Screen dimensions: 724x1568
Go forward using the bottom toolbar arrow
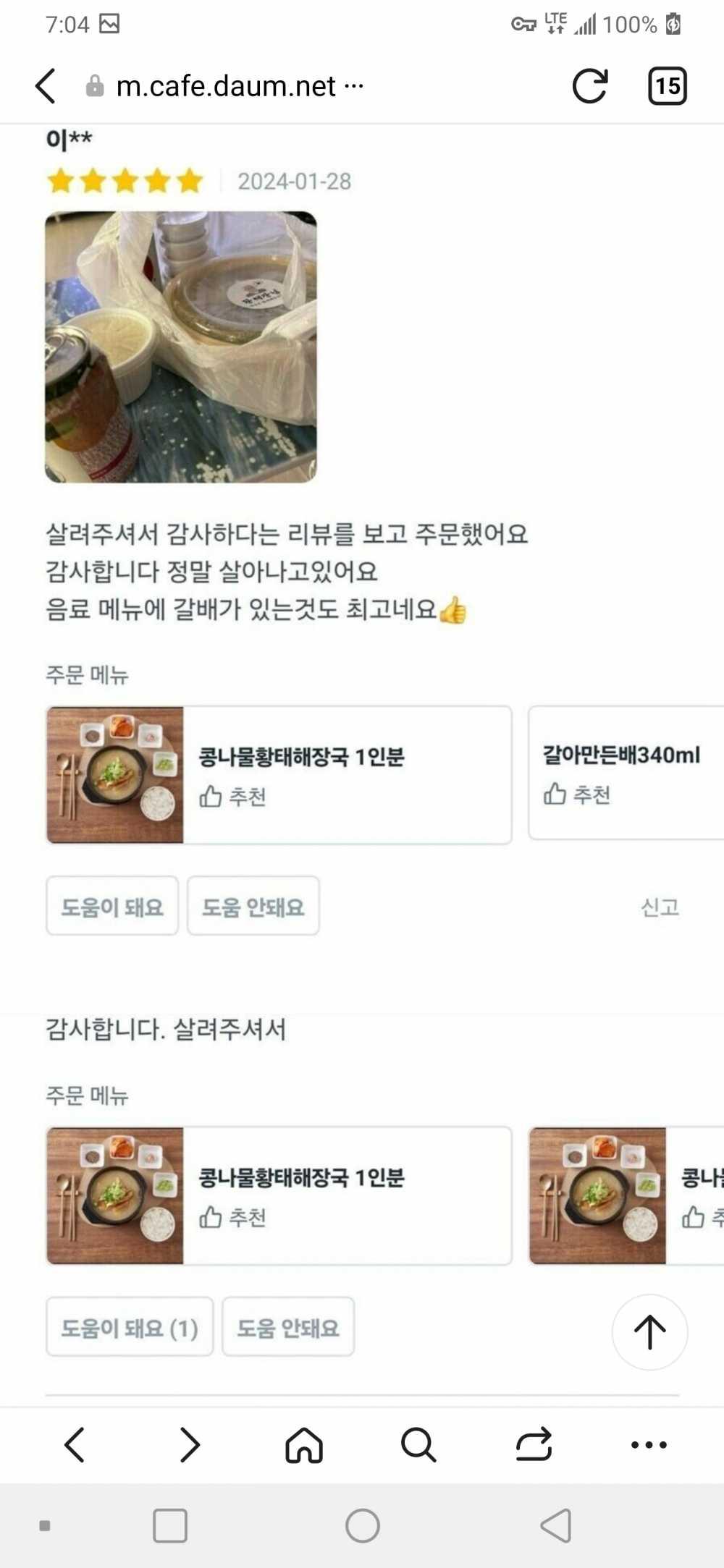point(190,1445)
